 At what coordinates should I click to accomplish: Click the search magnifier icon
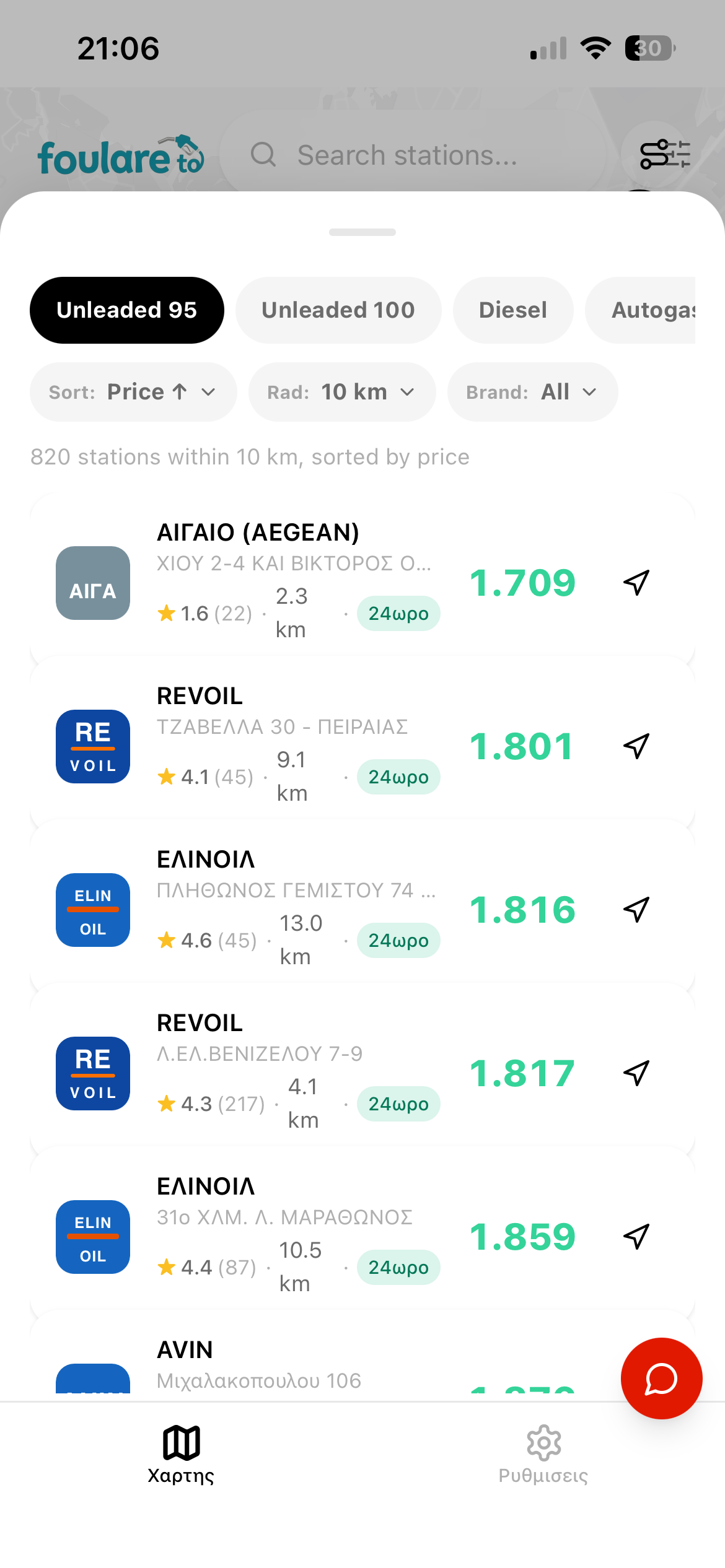click(x=263, y=155)
